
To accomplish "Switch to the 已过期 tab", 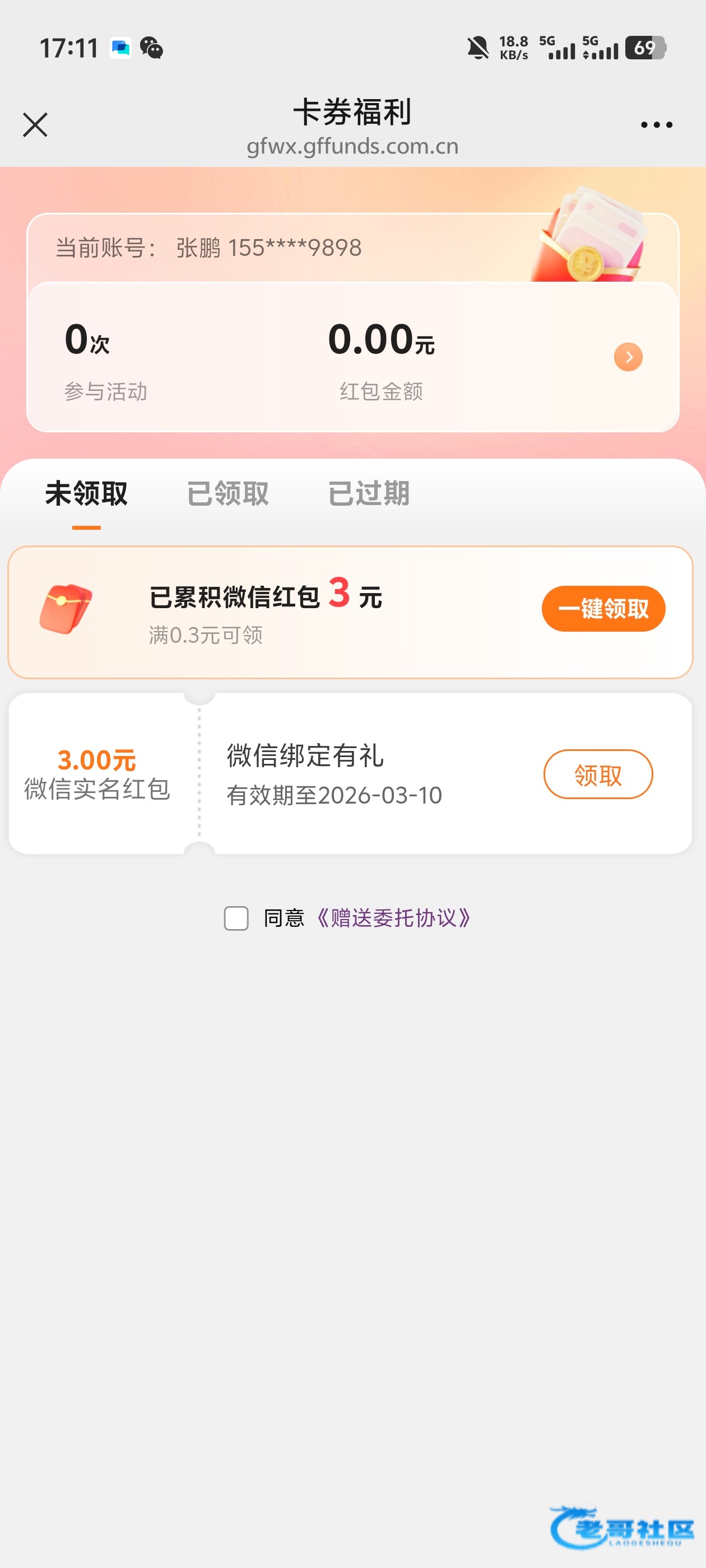I will [369, 493].
